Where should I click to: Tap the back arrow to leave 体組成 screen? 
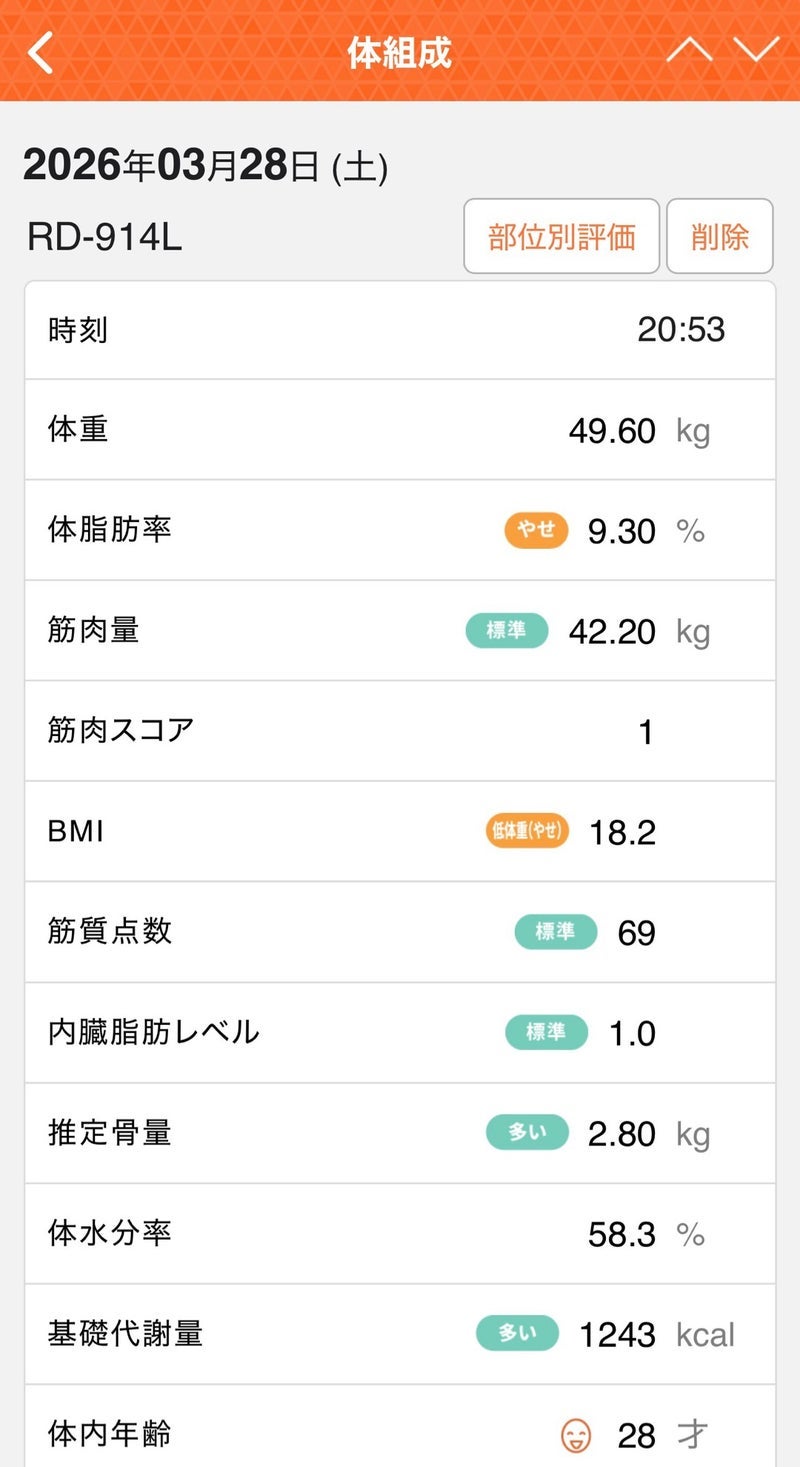coord(42,53)
